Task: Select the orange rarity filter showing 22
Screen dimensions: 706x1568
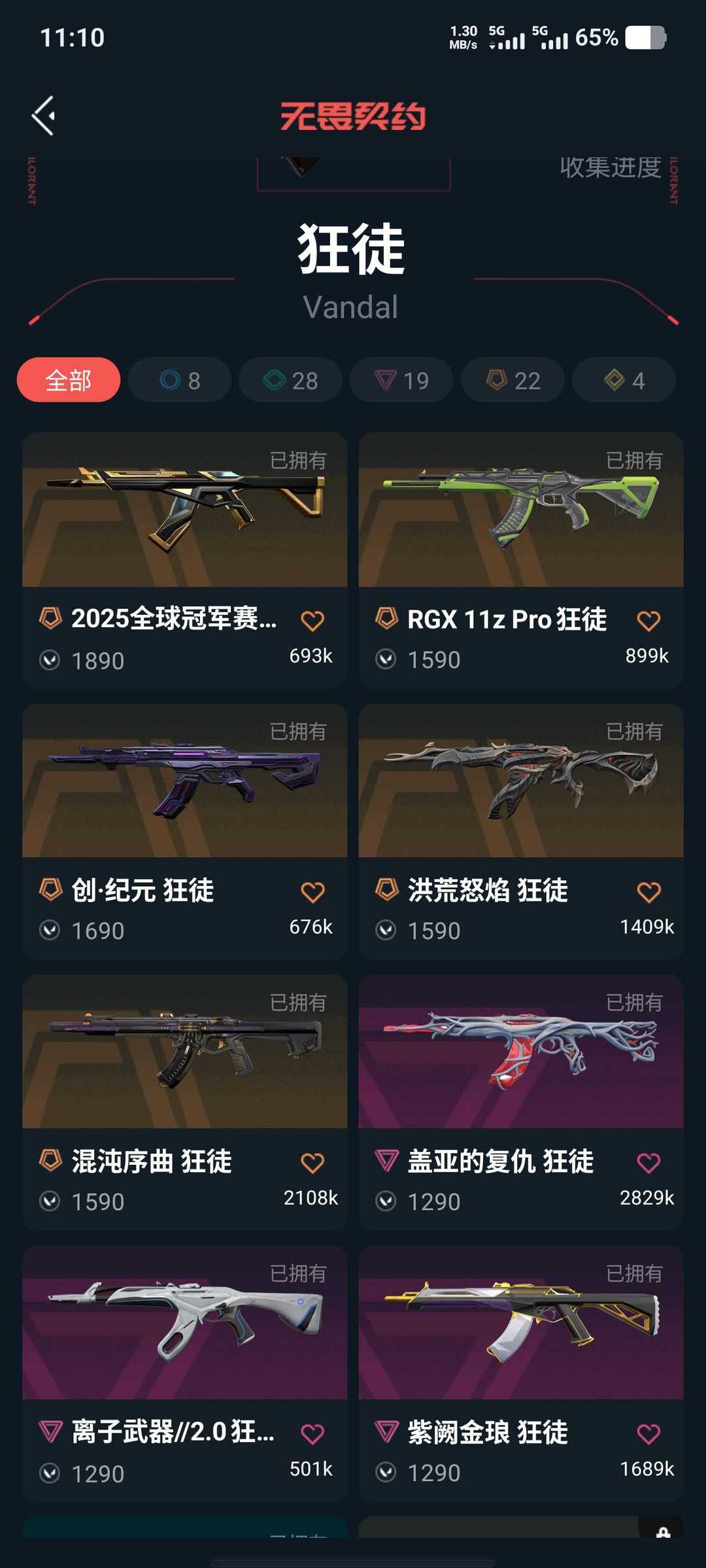Action: [x=512, y=380]
